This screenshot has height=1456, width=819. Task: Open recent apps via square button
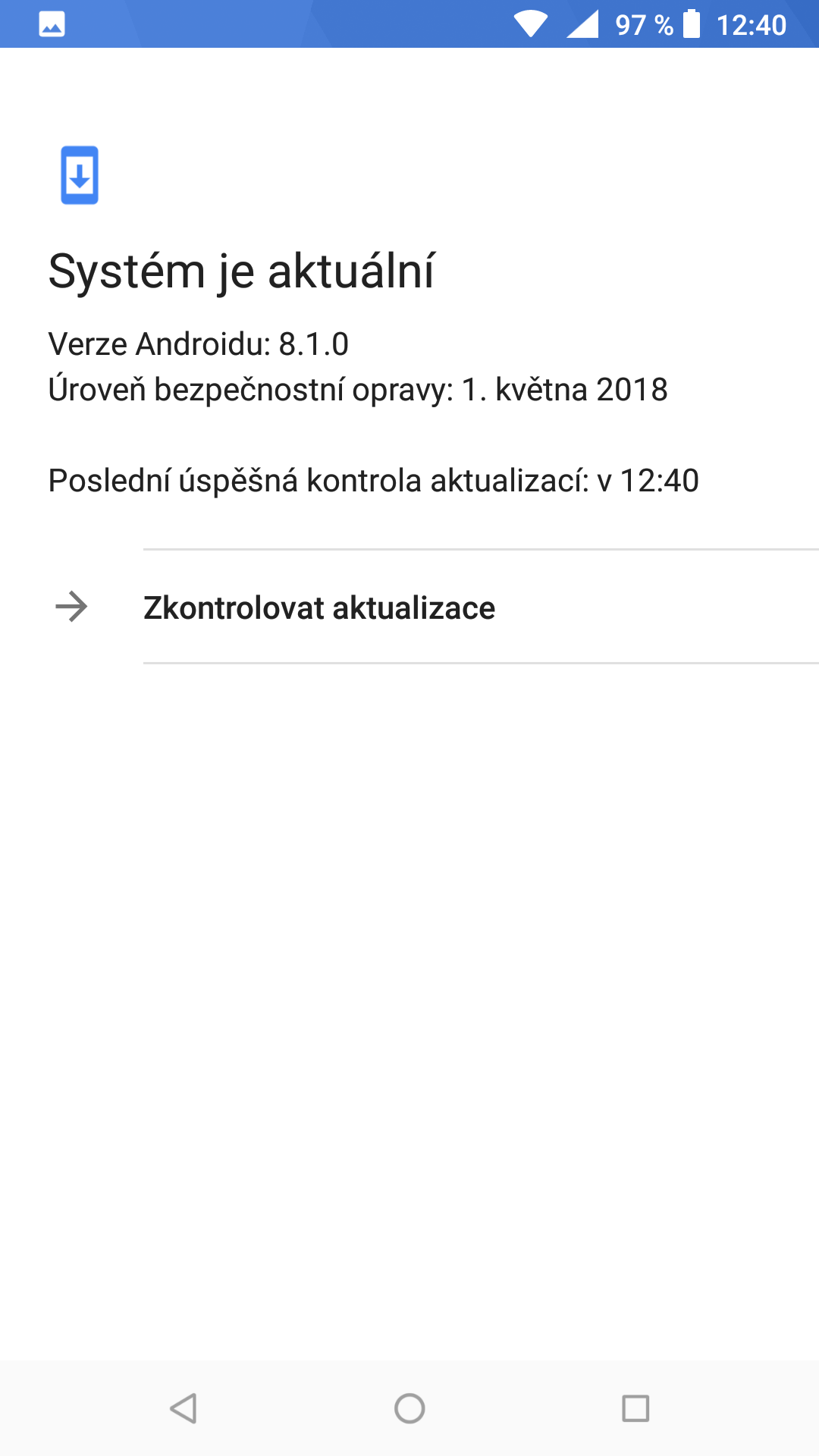click(x=635, y=1408)
